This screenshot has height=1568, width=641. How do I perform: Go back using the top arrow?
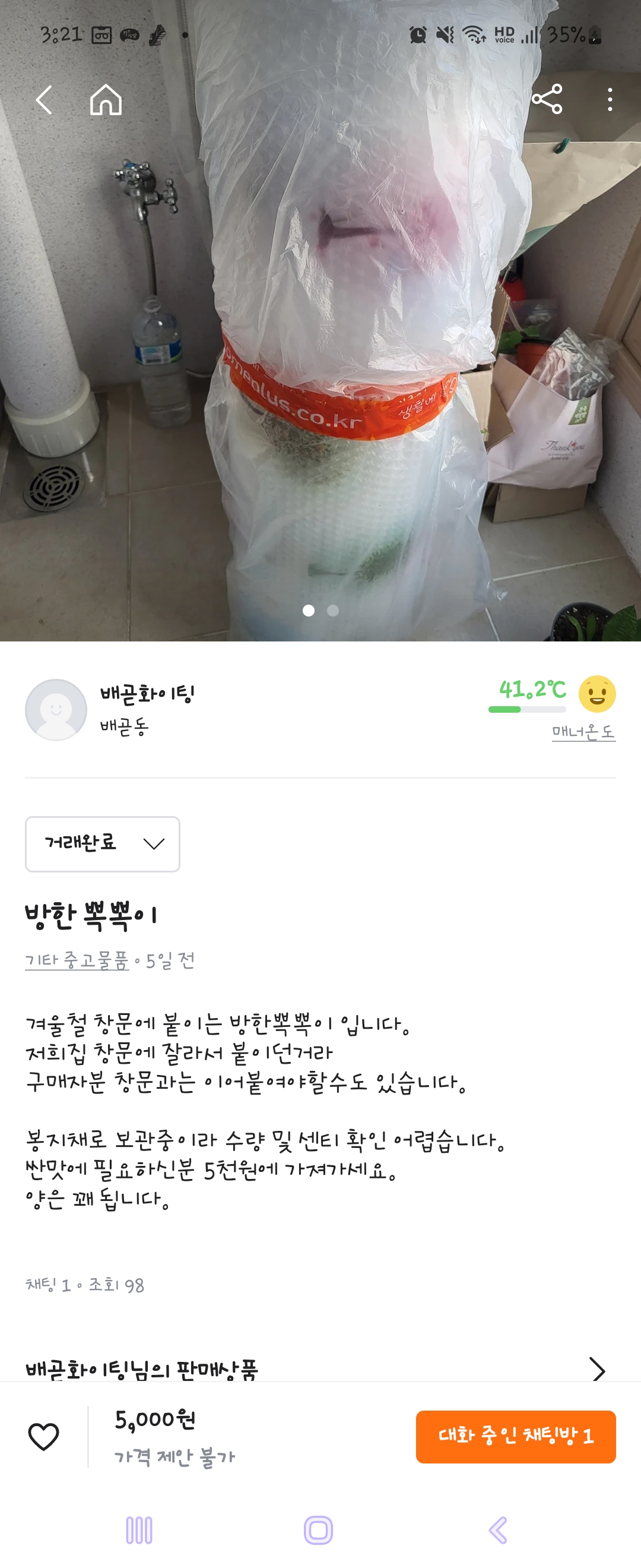[x=44, y=100]
